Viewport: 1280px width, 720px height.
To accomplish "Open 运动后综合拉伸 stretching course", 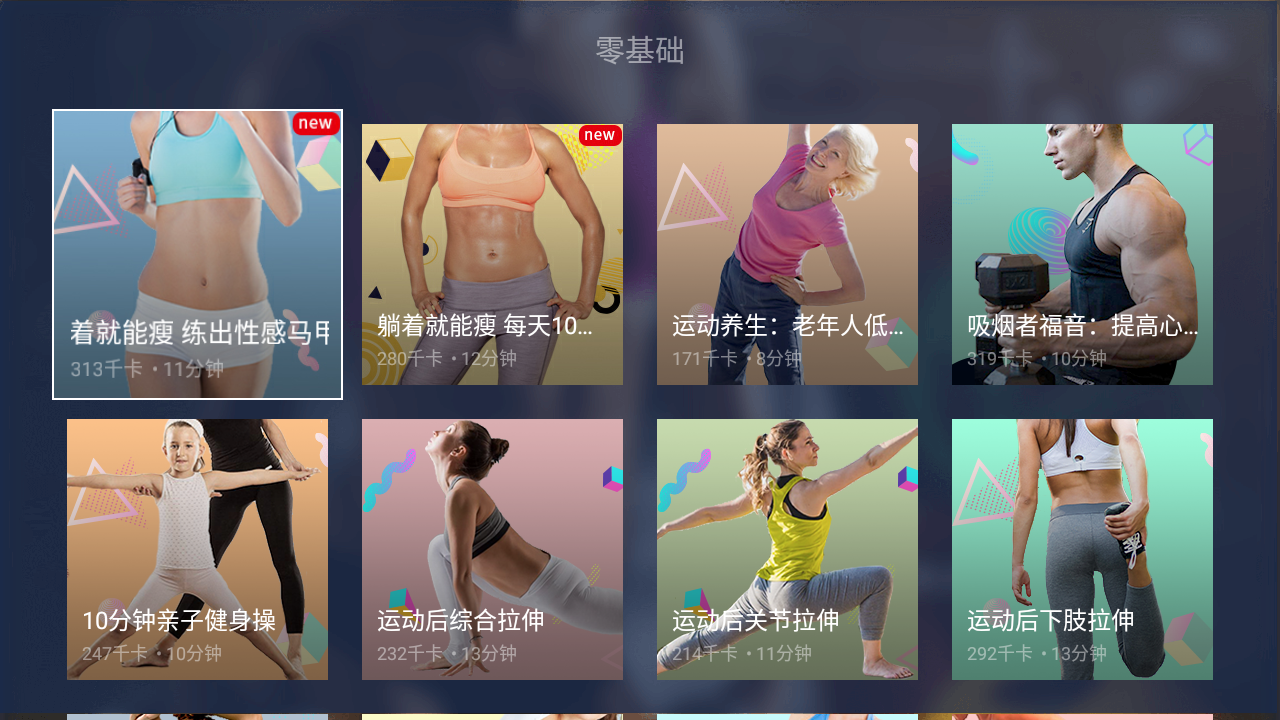I will [492, 549].
